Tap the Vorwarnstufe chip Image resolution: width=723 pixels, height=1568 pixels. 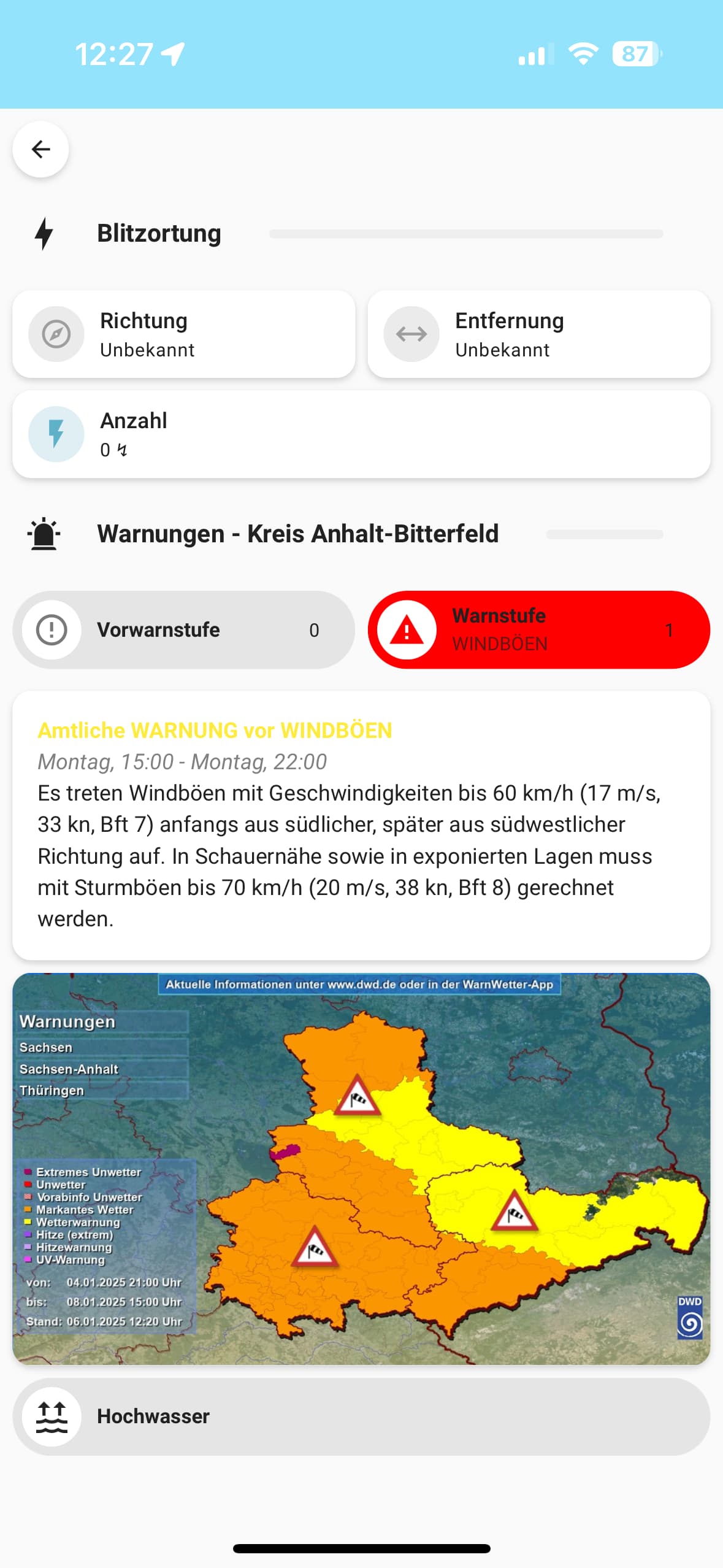pyautogui.click(x=183, y=630)
